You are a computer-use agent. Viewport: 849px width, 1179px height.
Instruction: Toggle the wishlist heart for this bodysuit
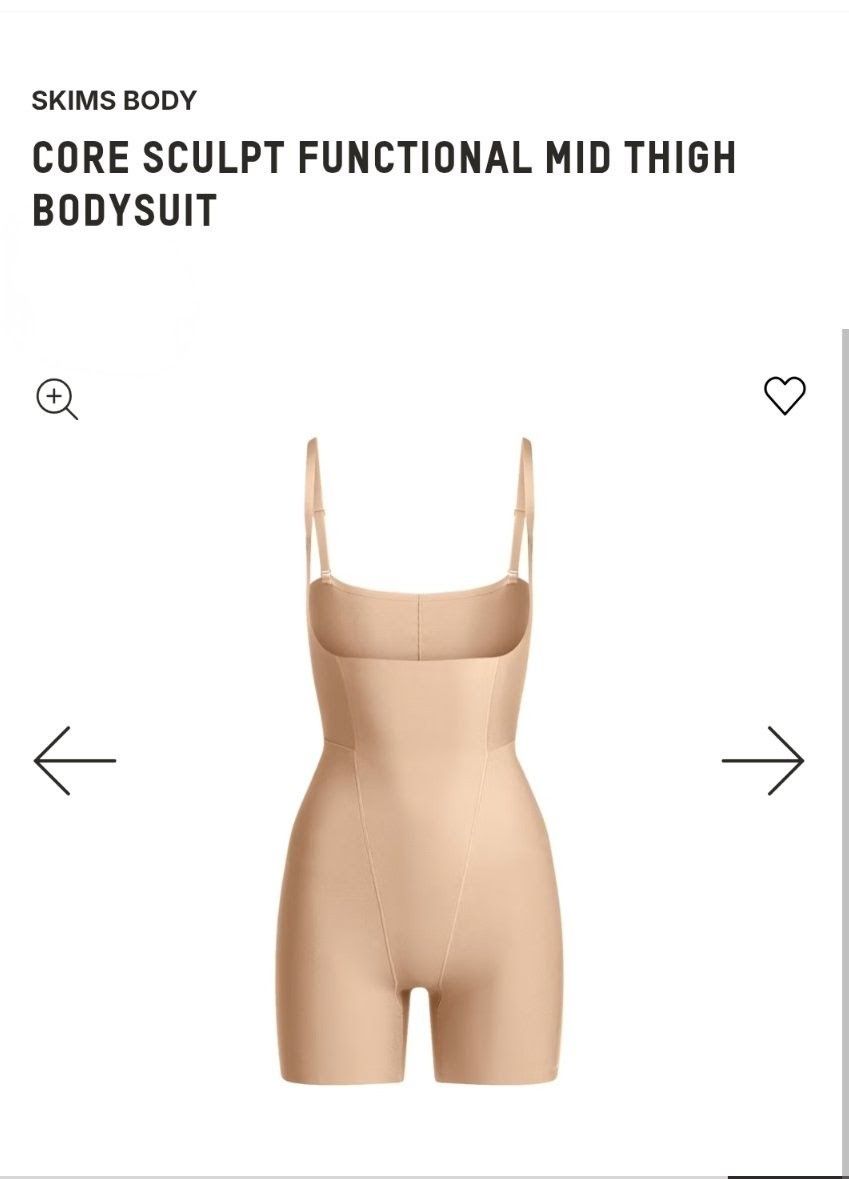(785, 394)
